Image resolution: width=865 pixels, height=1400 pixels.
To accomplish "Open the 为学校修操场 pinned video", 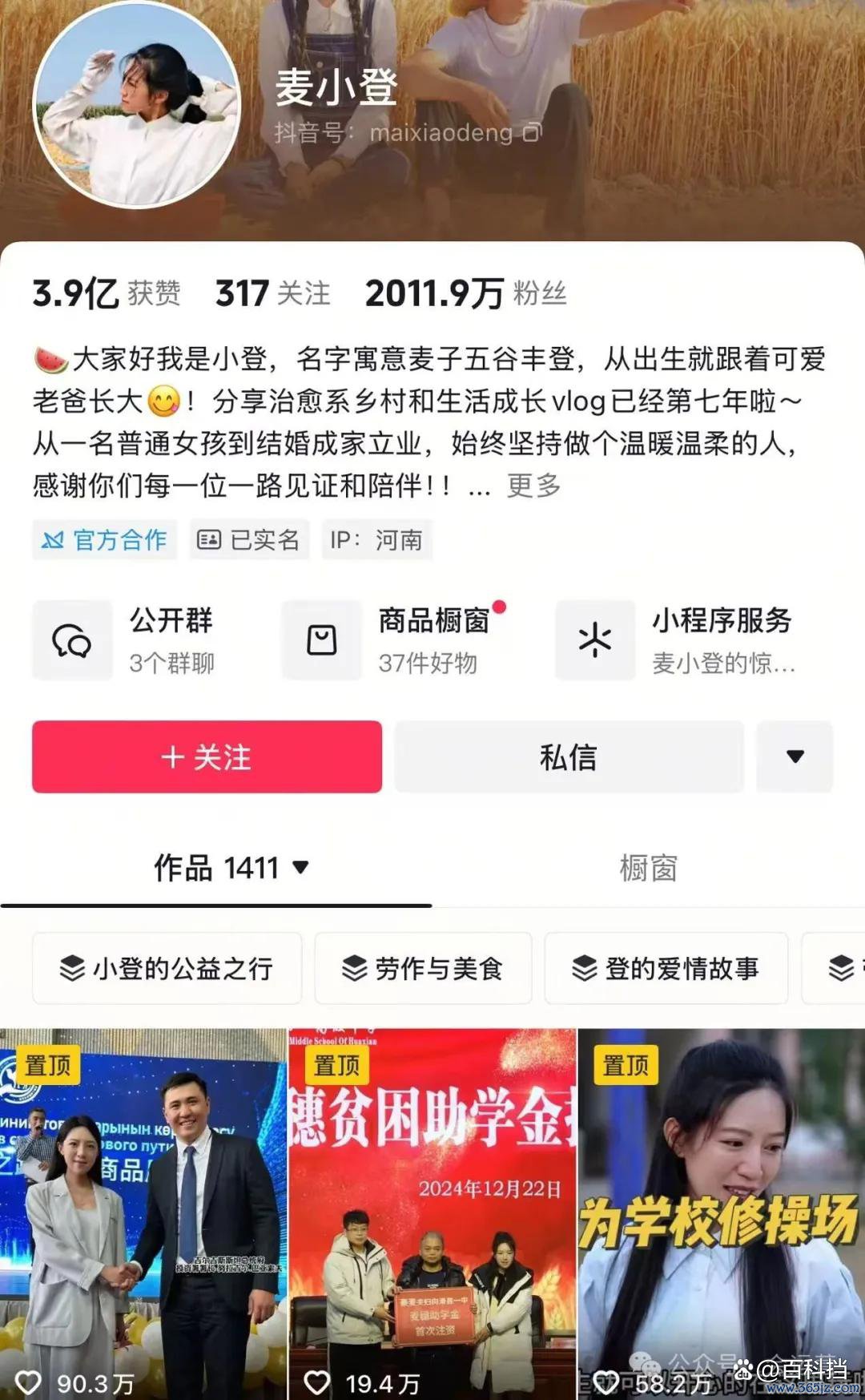I will click(x=721, y=1214).
